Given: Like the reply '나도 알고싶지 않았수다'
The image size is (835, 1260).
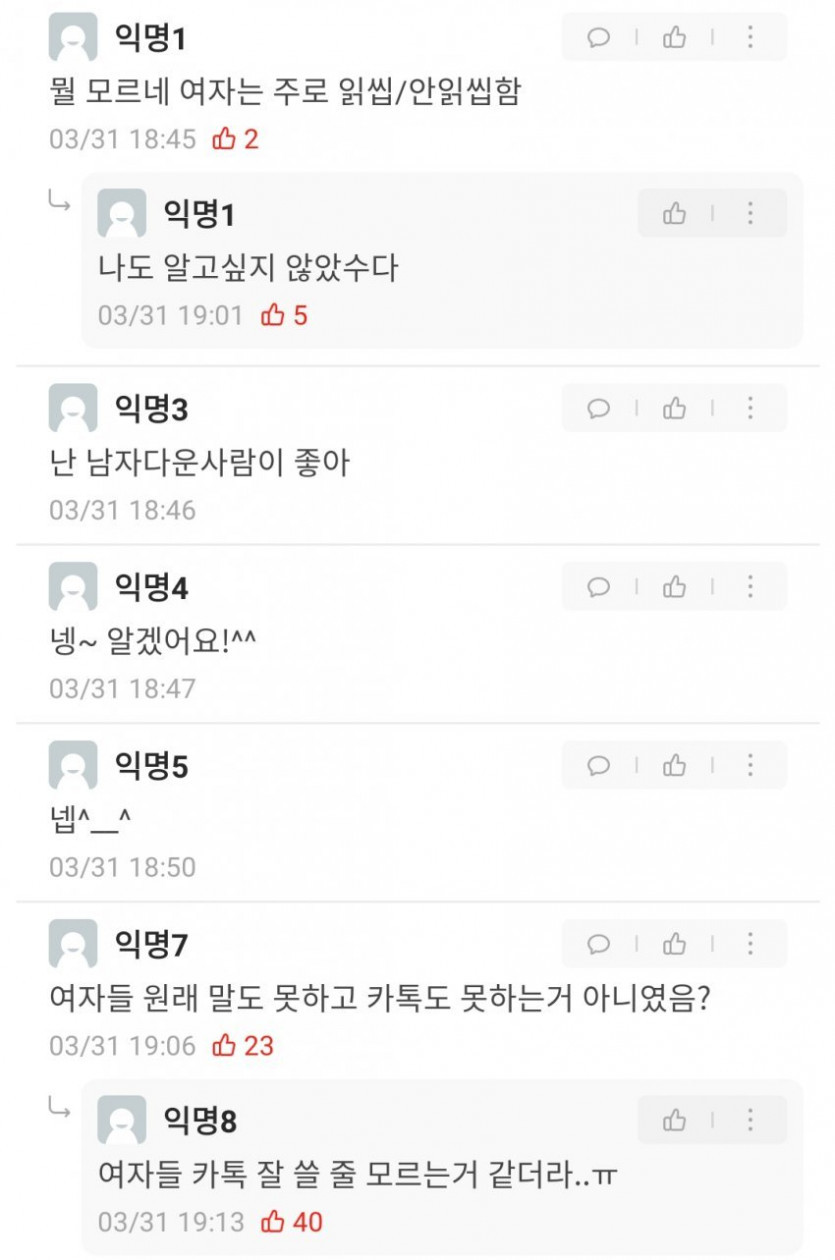Looking at the screenshot, I should (x=675, y=213).
